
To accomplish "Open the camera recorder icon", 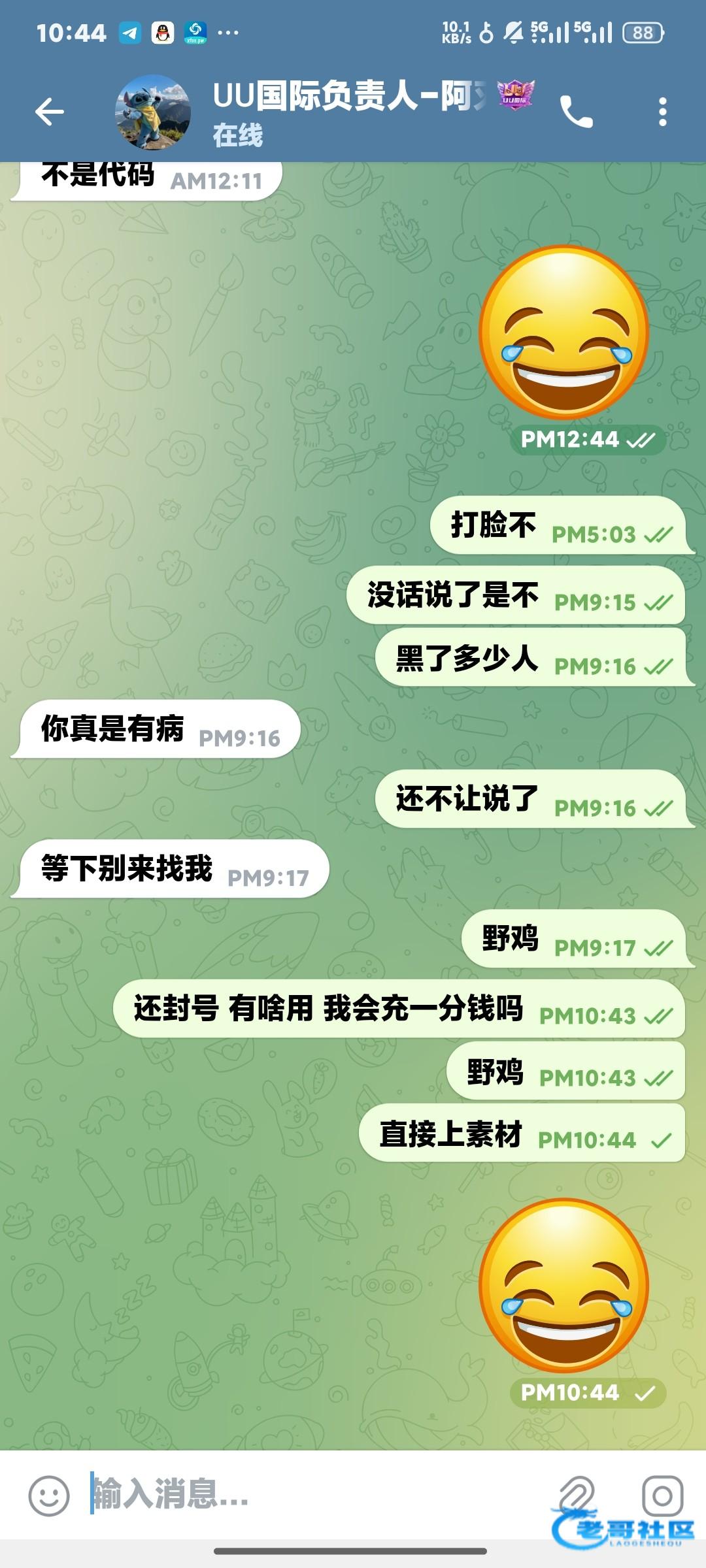I will point(663,1495).
